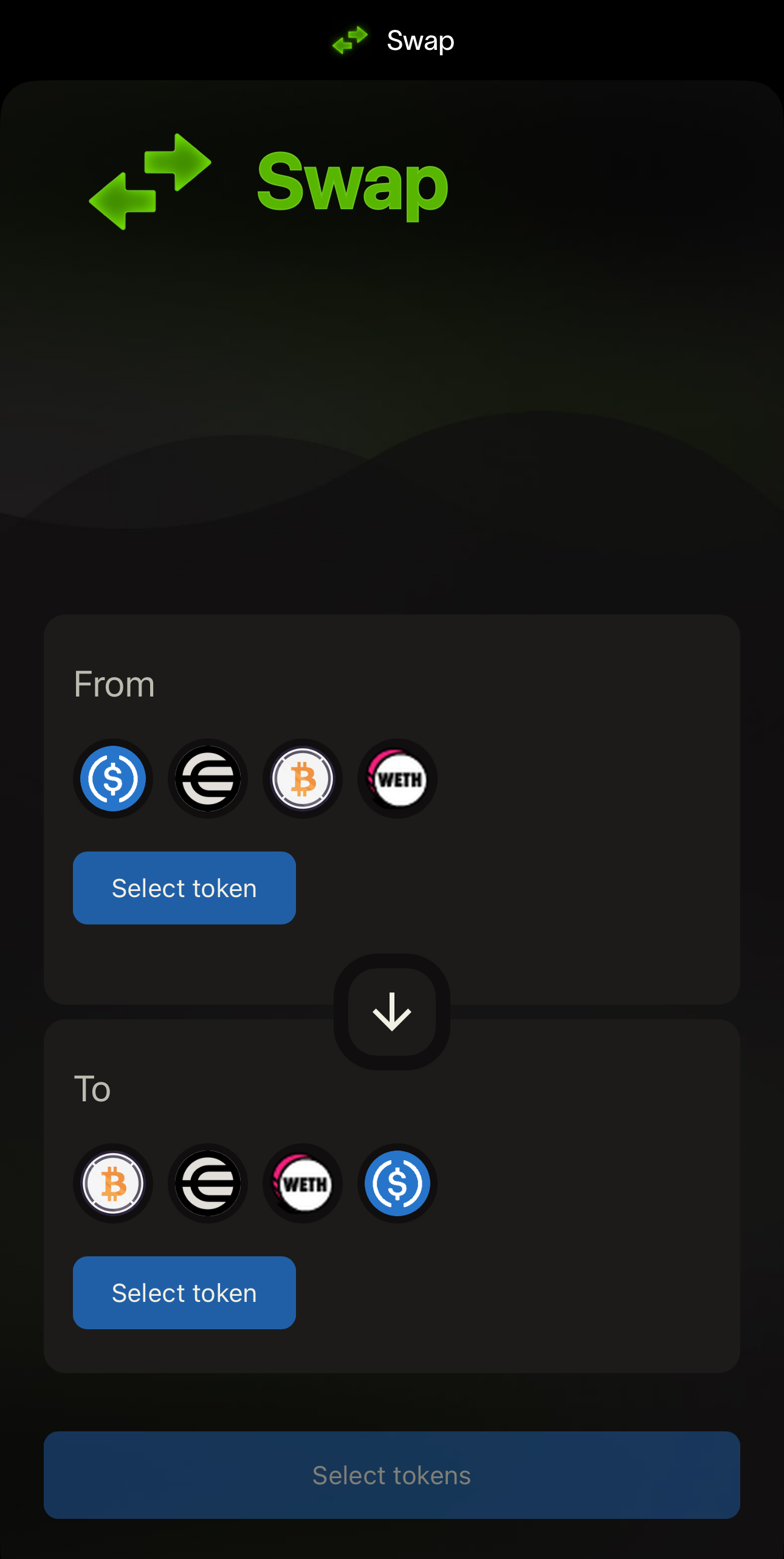Open the Select token dropdown in the From panel
This screenshot has height=1559, width=784.
184,888
